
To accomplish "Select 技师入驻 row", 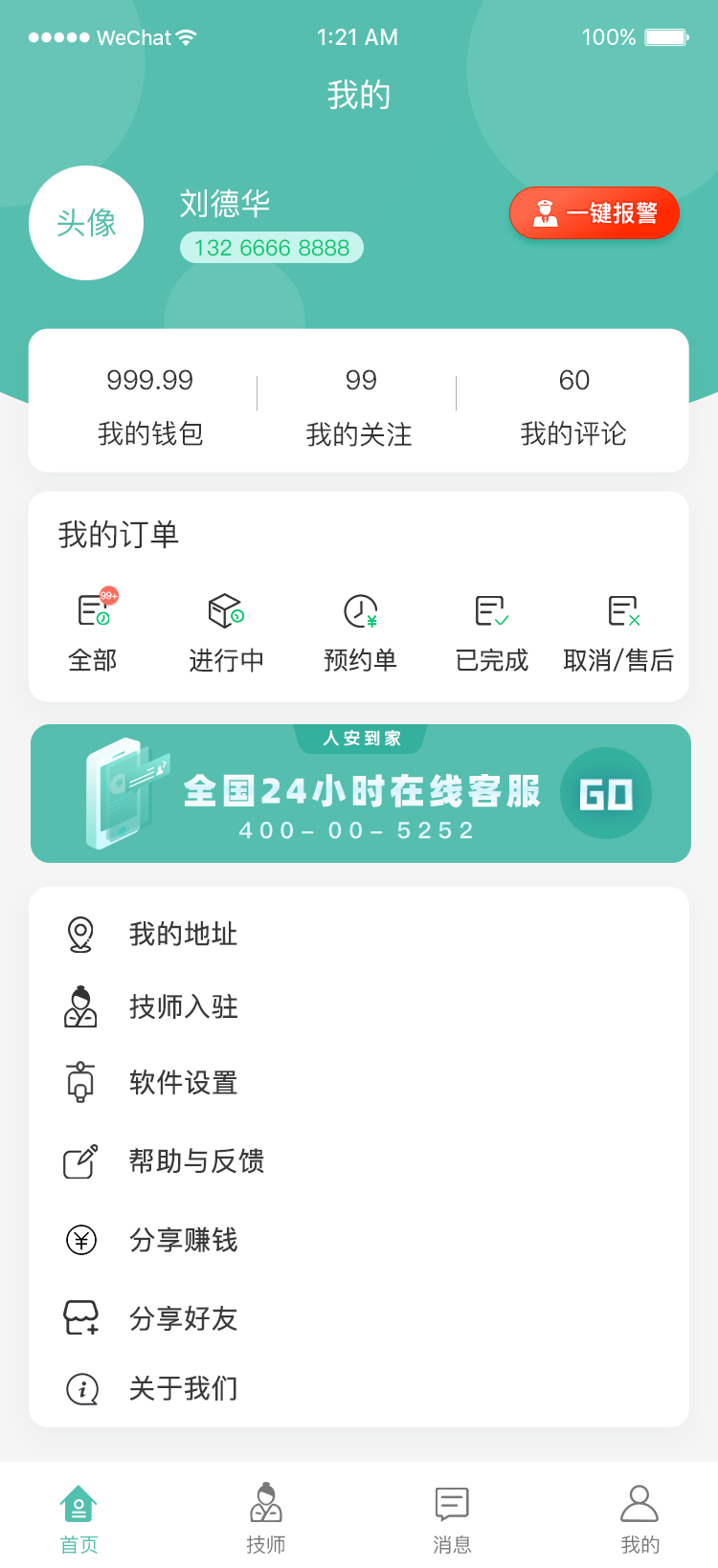I will coord(183,1007).
